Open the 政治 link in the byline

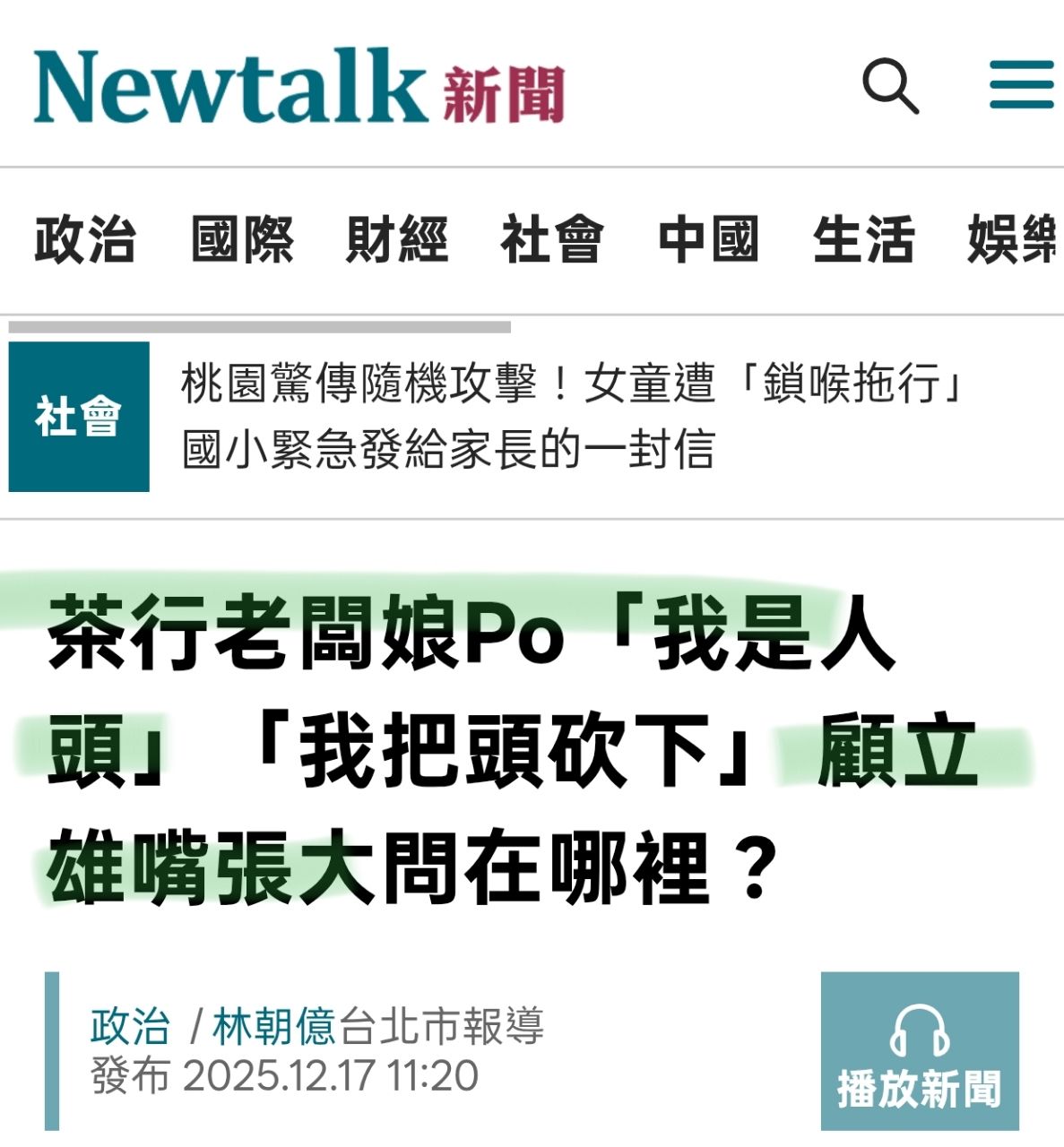click(x=130, y=1025)
